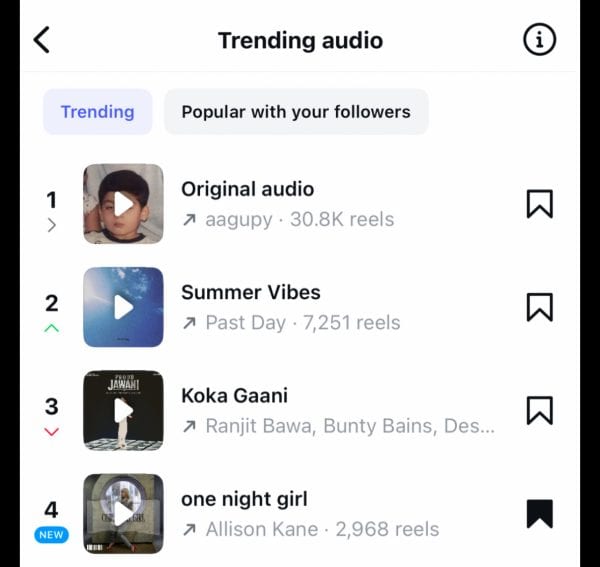
Task: Select Popular with your followers tab
Action: pos(296,112)
